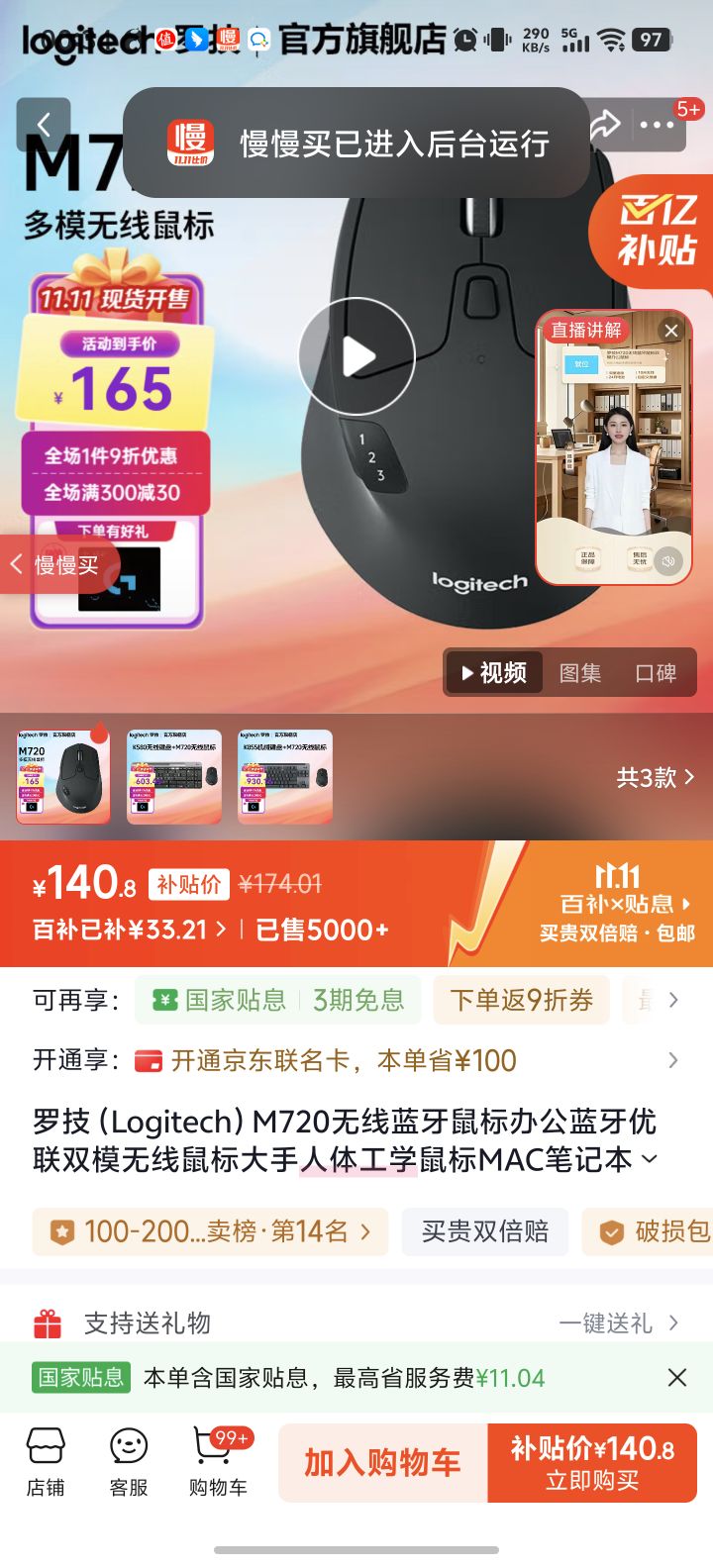Open the 慢慢买 side floating tab
713x1568 pixels.
59,565
